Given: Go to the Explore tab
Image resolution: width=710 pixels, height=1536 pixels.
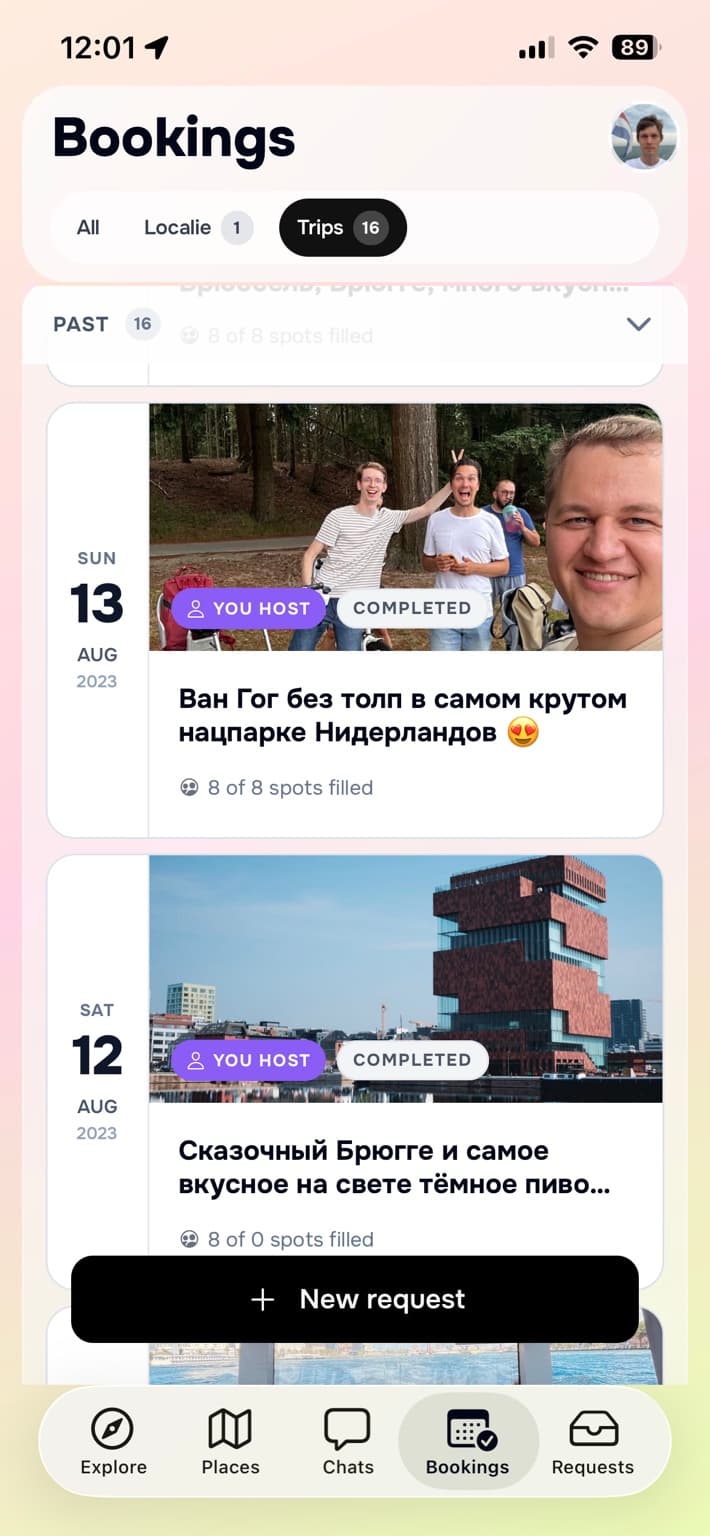Looking at the screenshot, I should click(113, 1441).
